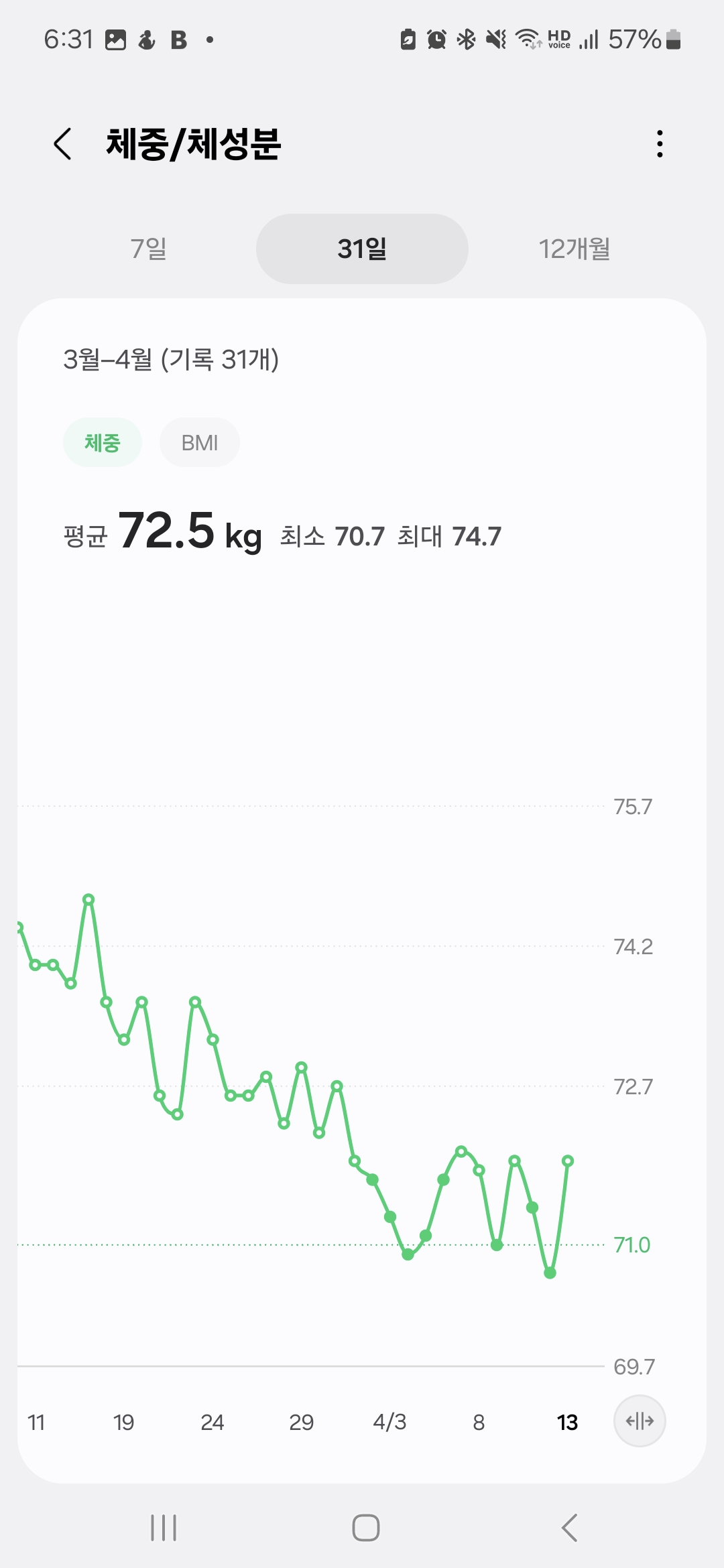This screenshot has height=1568, width=724.
Task: Show the BMI chart
Action: coord(200,443)
